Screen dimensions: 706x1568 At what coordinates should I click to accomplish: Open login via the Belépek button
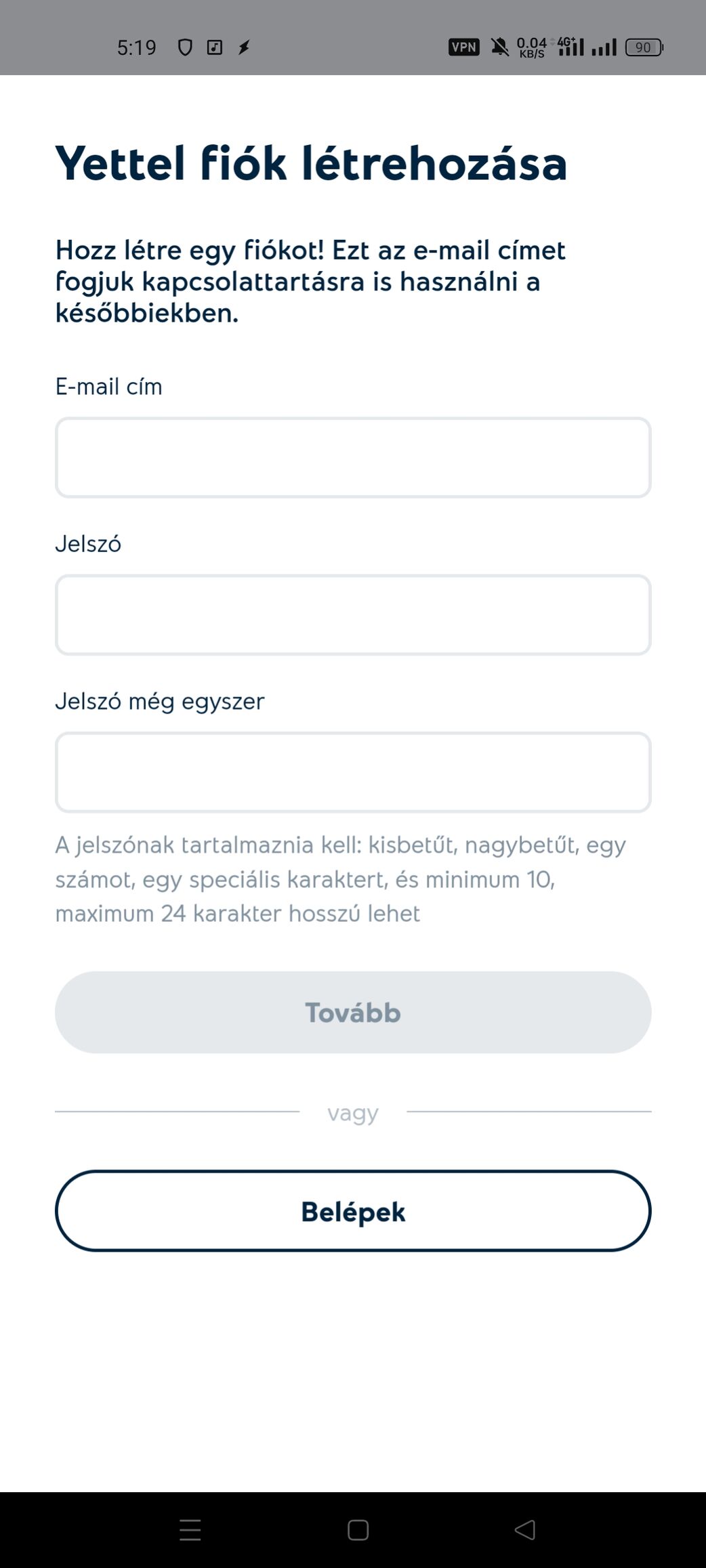pos(353,1211)
